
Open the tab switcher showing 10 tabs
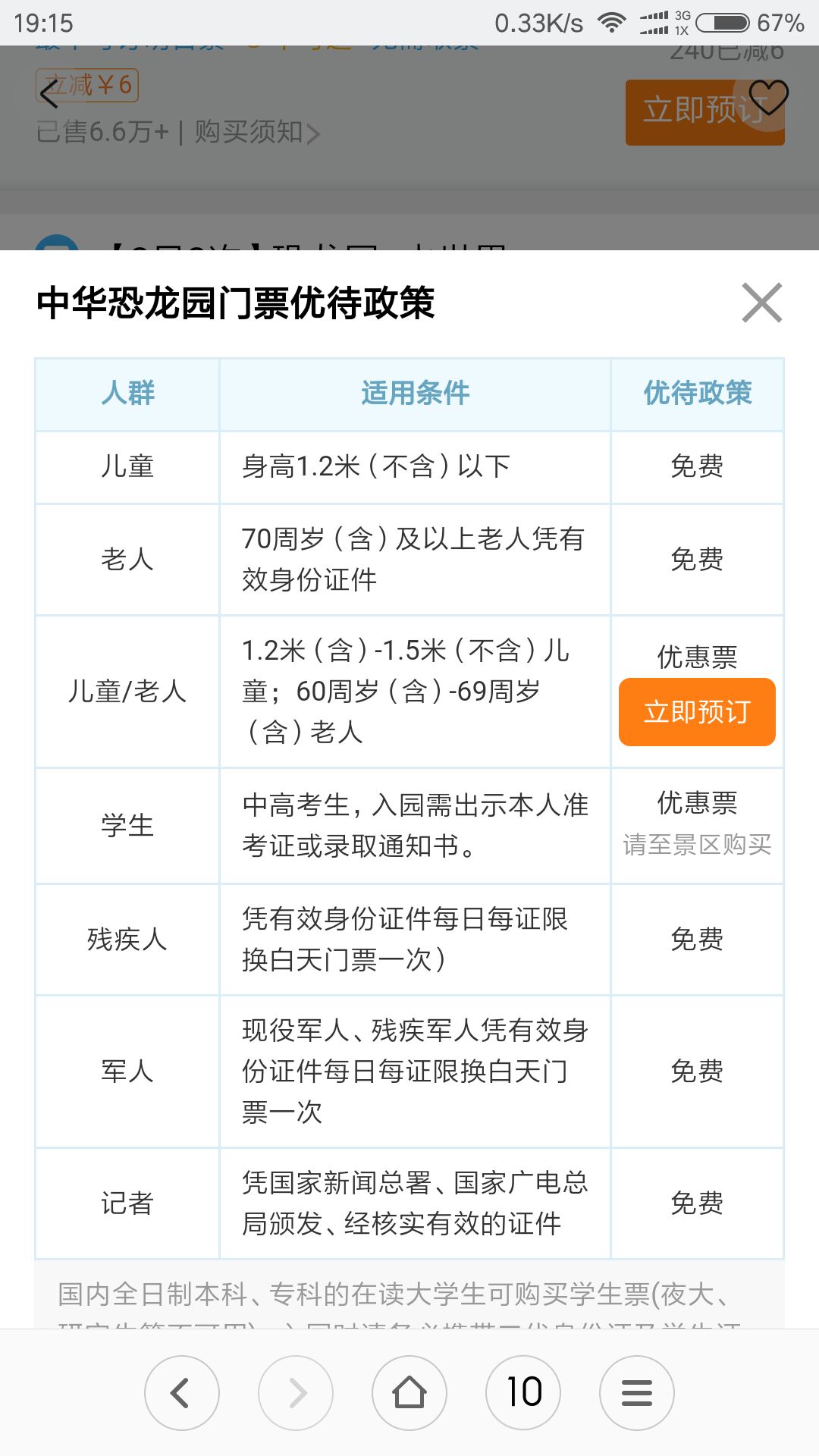[523, 1393]
